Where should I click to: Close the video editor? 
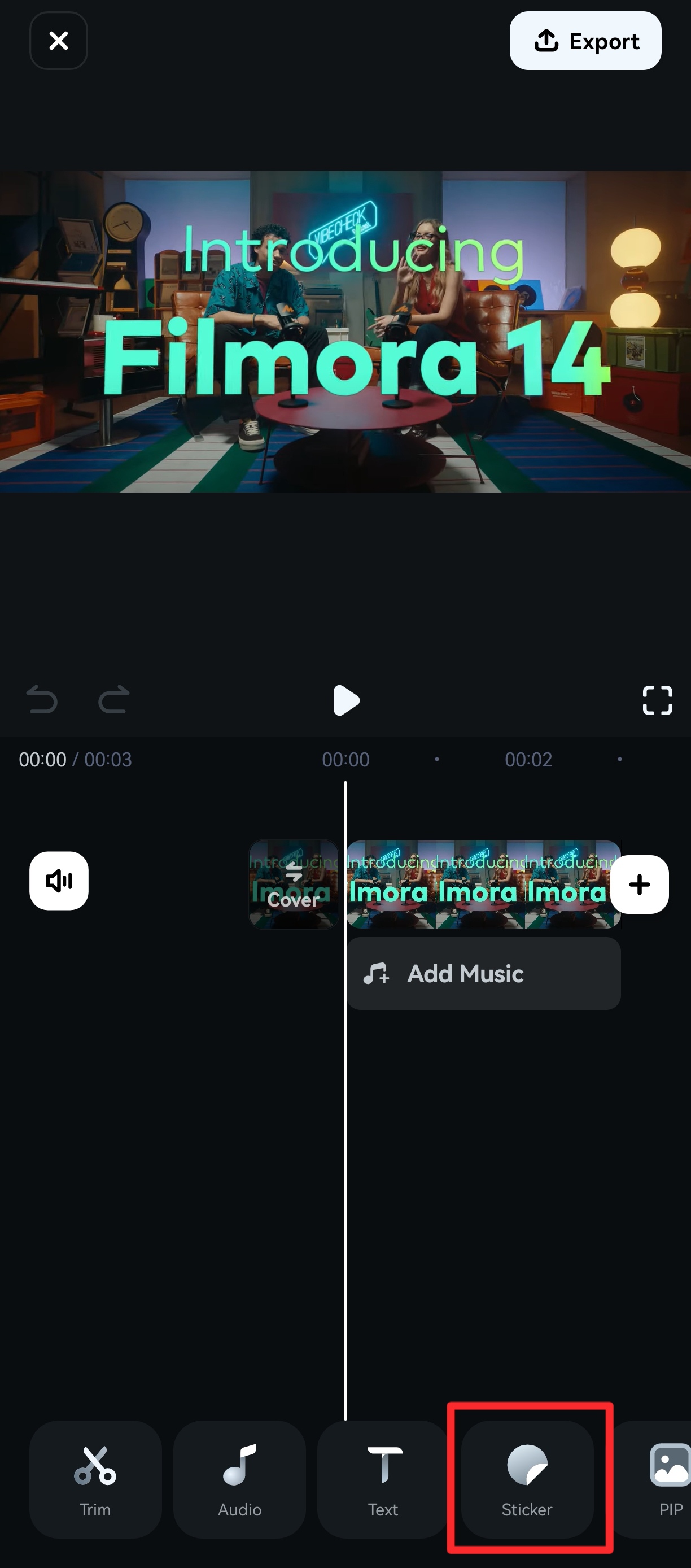[58, 41]
